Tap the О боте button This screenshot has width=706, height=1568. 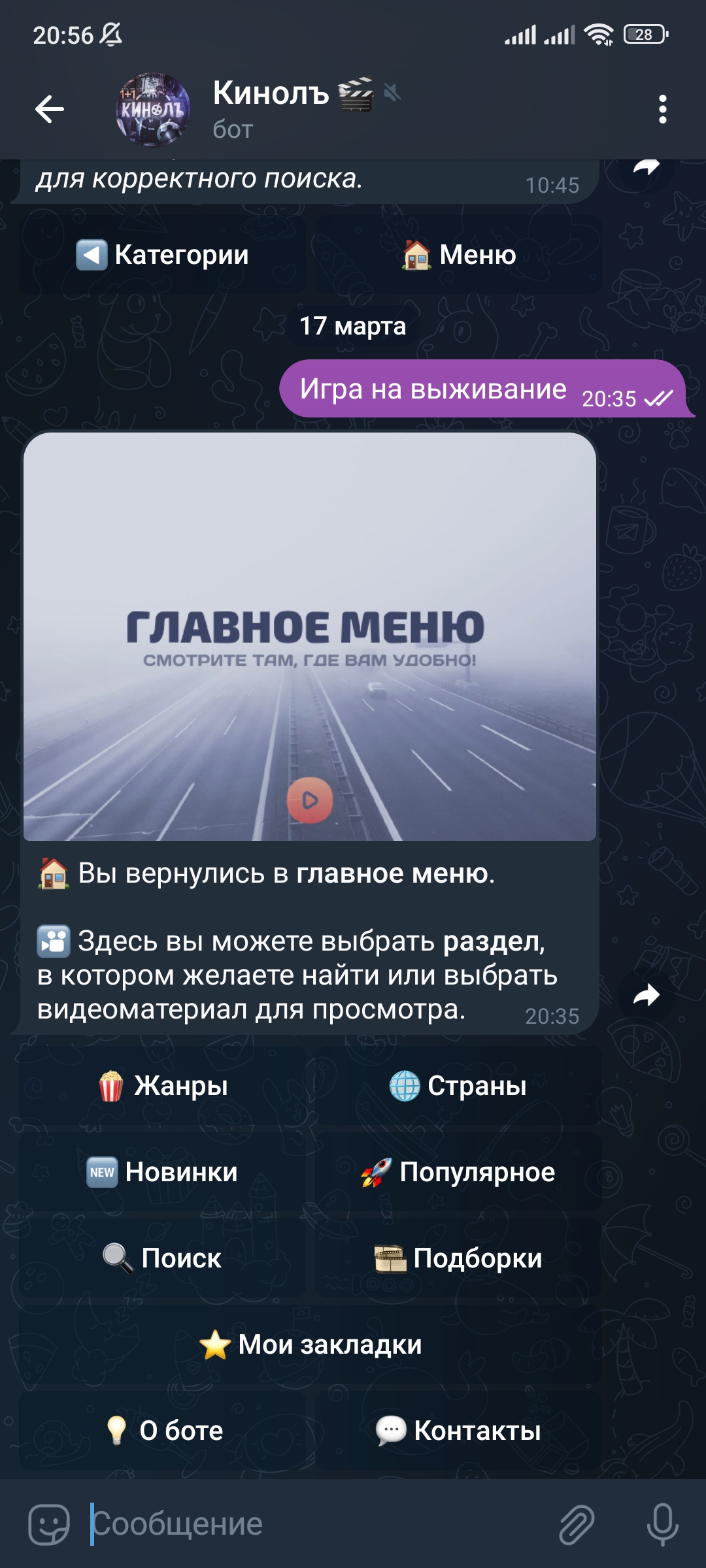[x=163, y=1431]
